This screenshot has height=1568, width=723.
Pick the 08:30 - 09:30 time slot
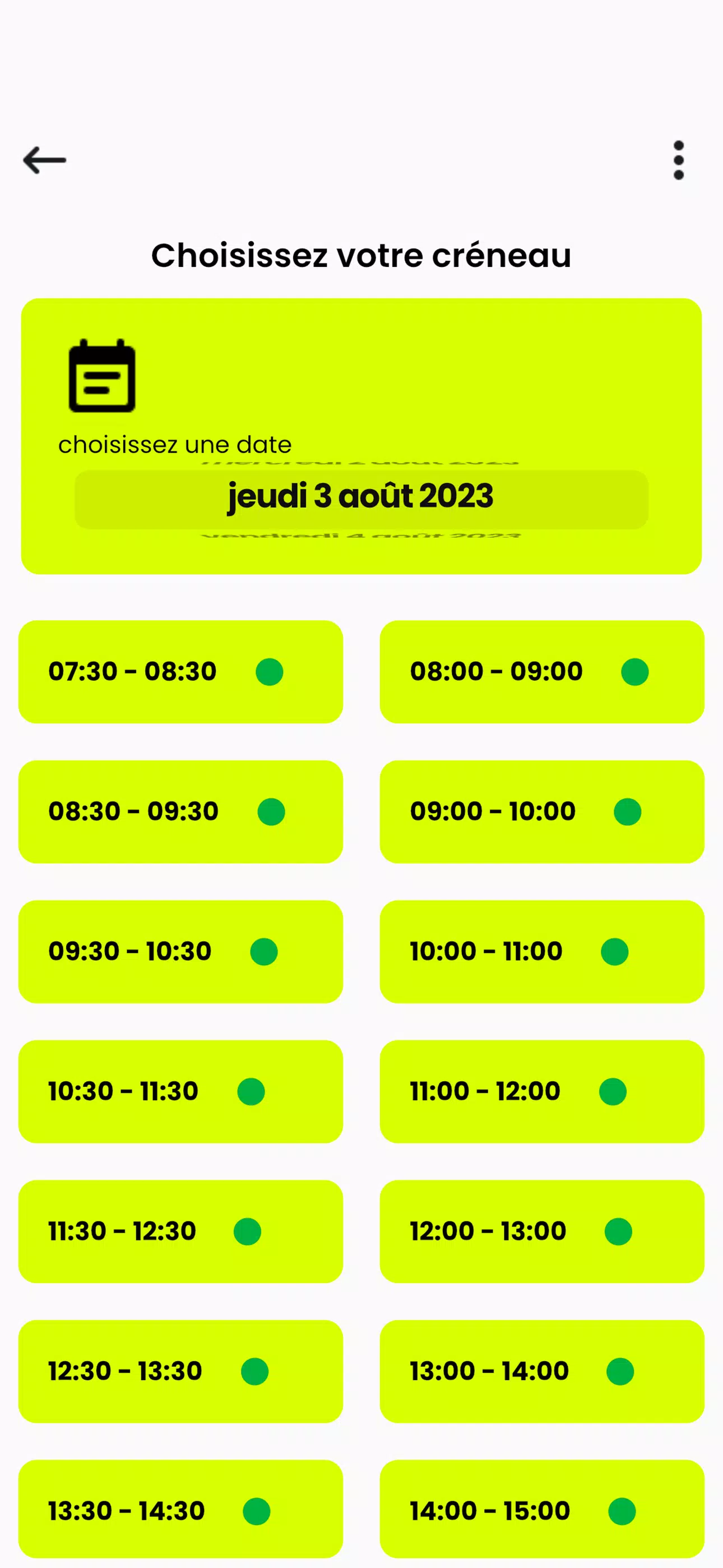point(180,811)
